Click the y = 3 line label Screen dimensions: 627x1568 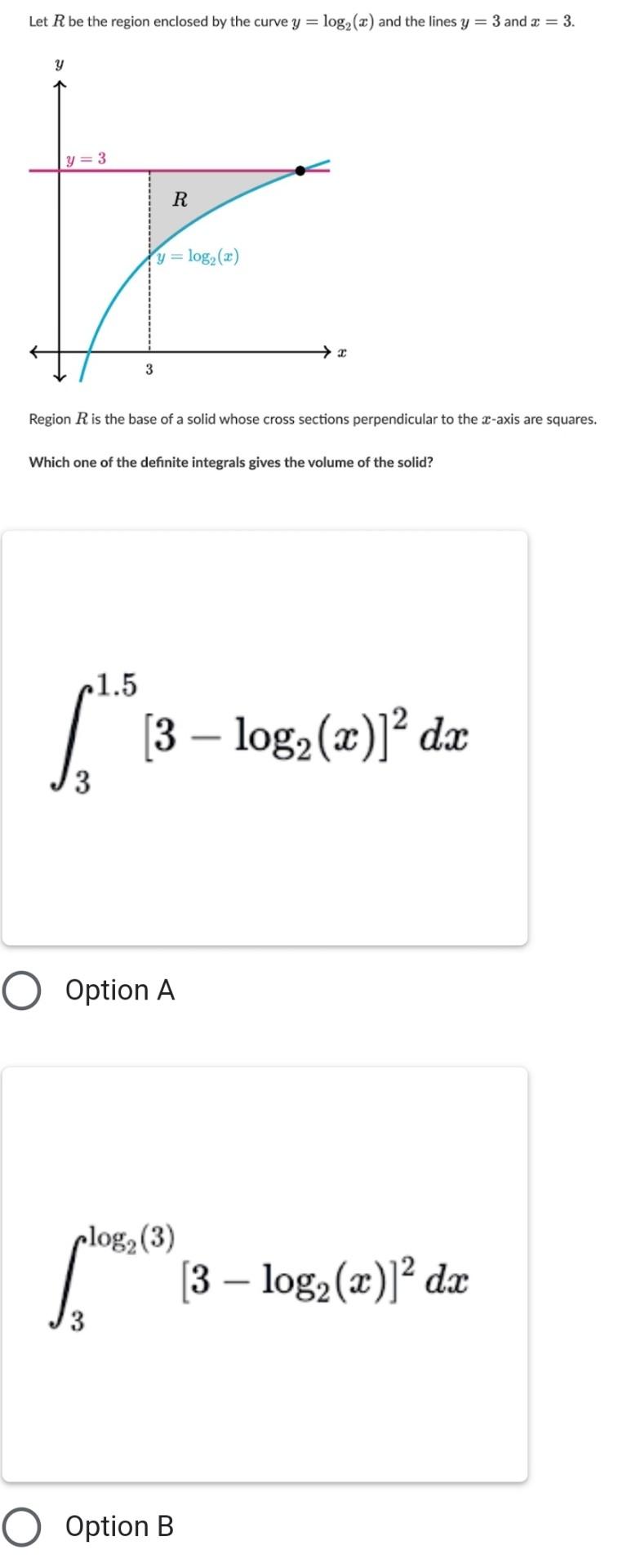pyautogui.click(x=86, y=159)
